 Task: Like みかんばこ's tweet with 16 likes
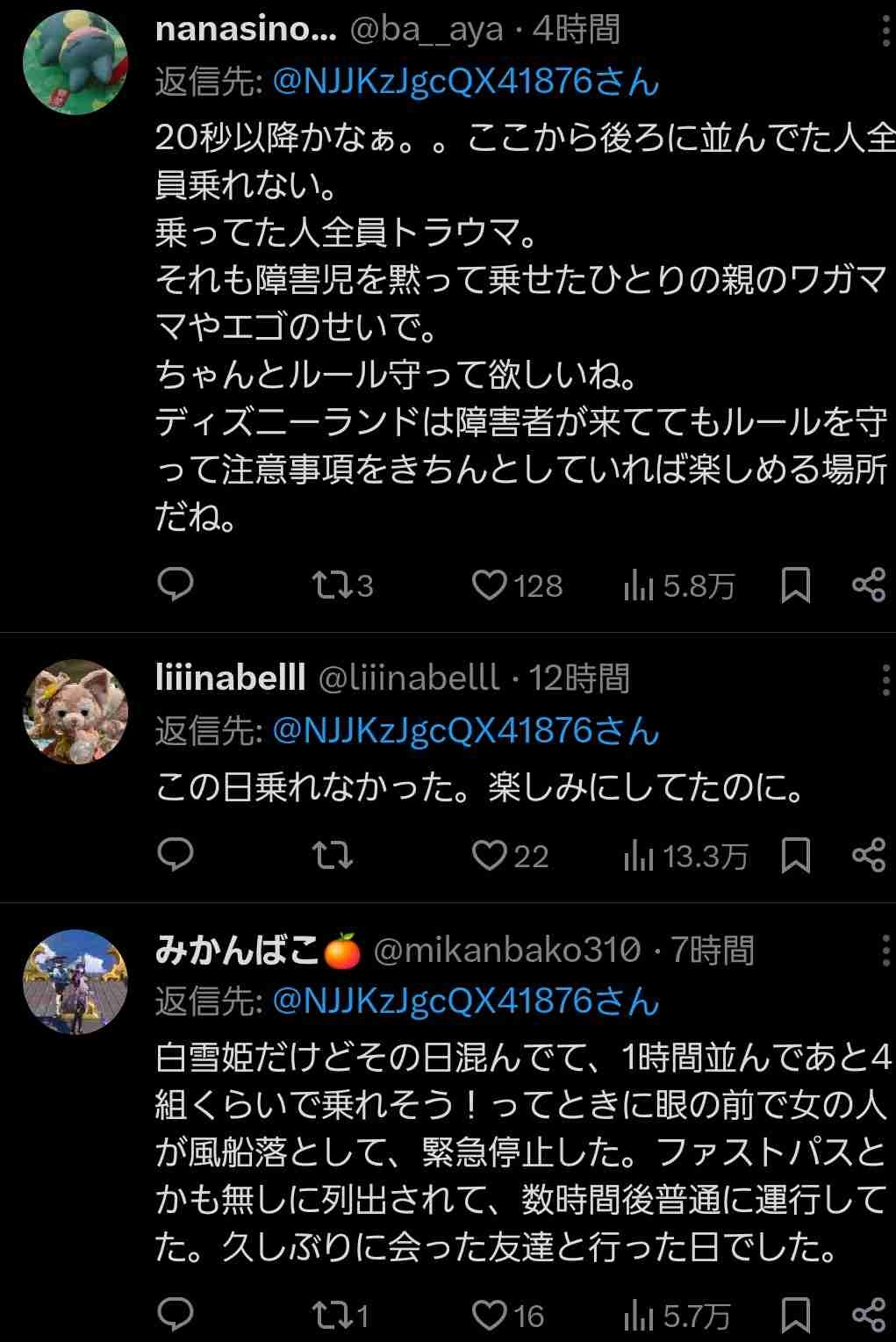coord(490,1316)
